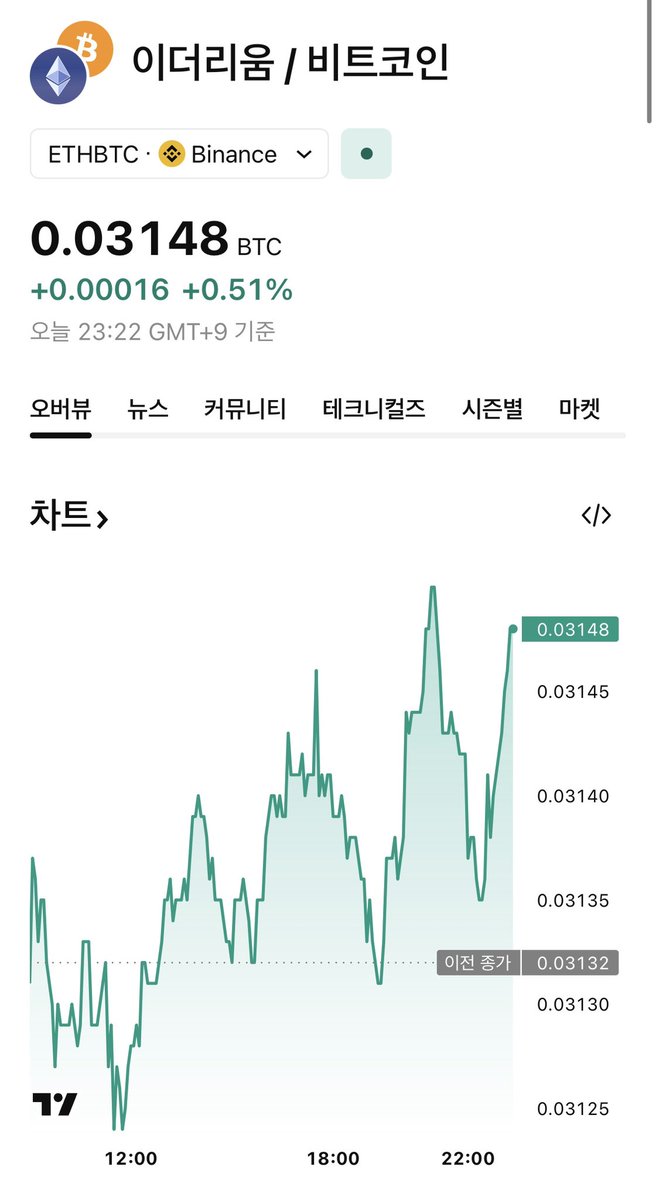Go to the 마켓 tab
Viewport: 656px width, 1200px height.
[x=579, y=408]
